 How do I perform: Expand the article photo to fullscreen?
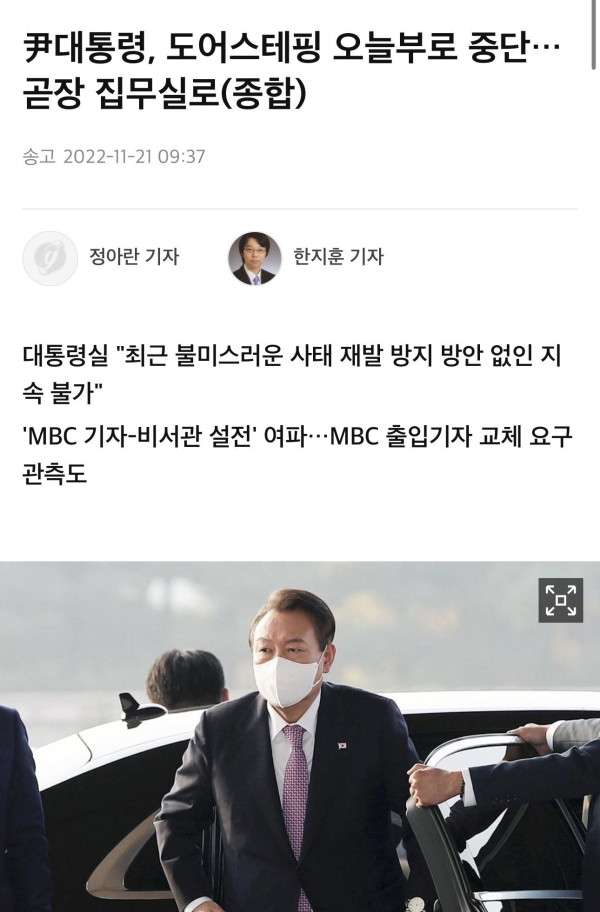pyautogui.click(x=561, y=600)
